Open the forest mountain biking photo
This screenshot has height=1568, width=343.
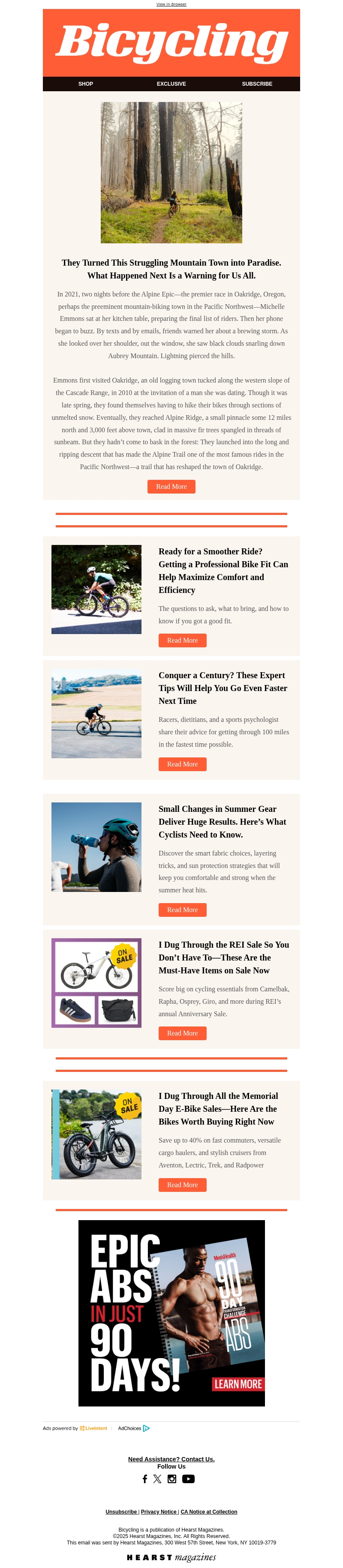tap(171, 172)
